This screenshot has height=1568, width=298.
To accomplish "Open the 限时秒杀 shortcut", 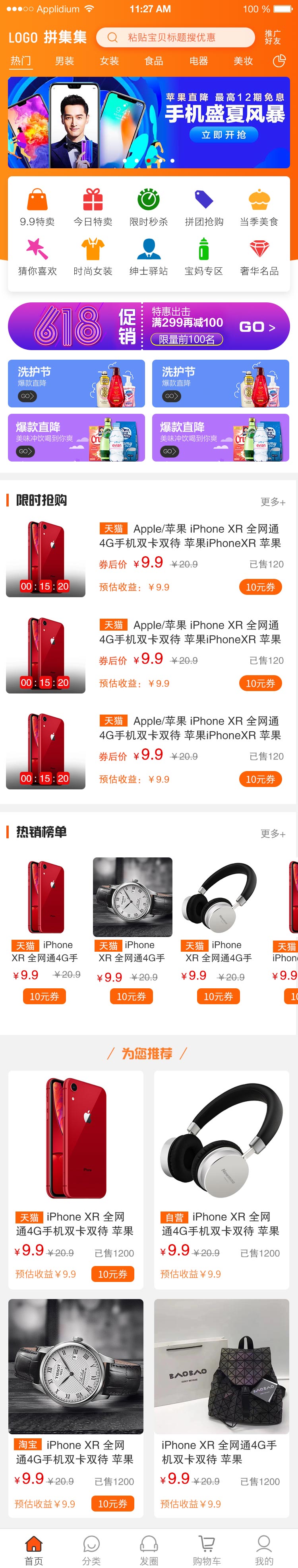I will pyautogui.click(x=148, y=207).
